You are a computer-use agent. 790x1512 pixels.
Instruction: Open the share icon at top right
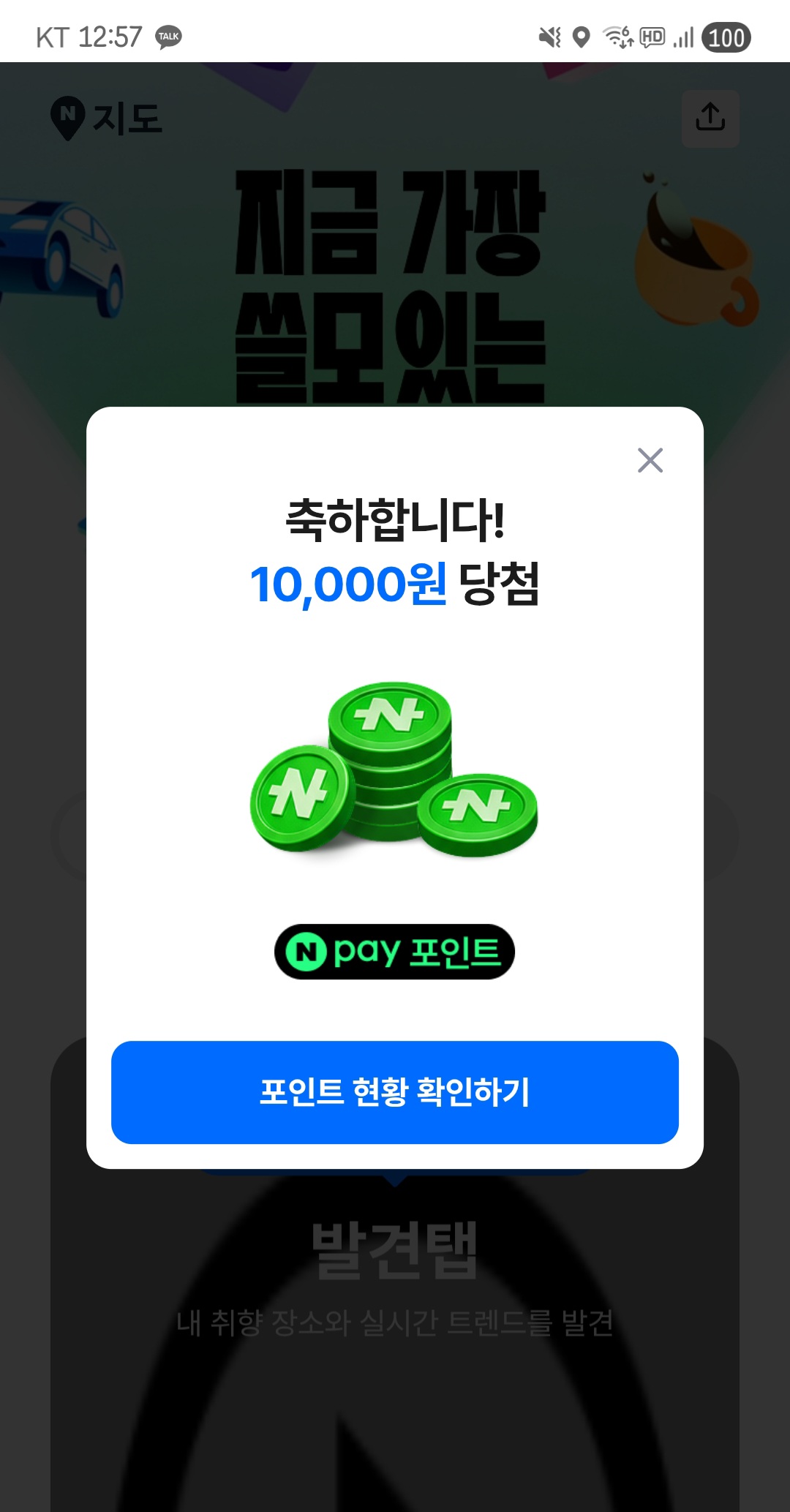pyautogui.click(x=710, y=119)
